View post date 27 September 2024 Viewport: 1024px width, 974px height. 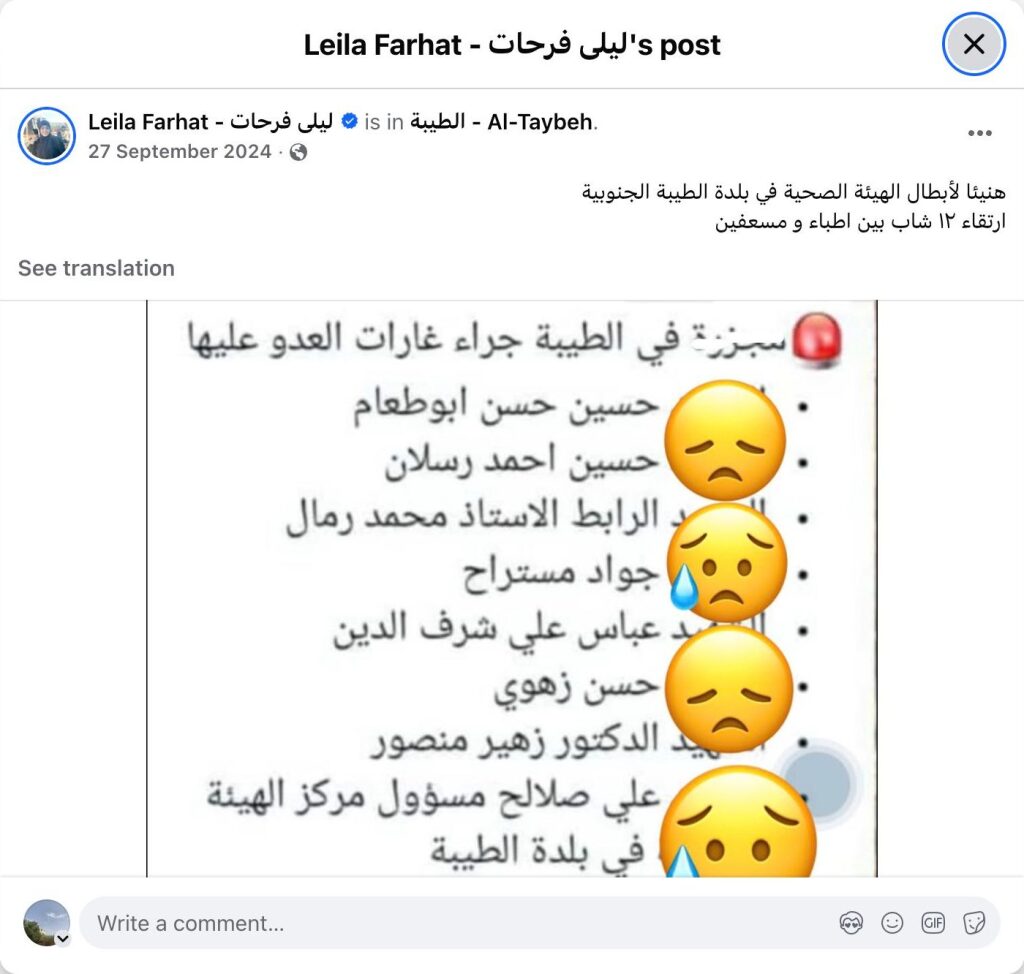[179, 152]
